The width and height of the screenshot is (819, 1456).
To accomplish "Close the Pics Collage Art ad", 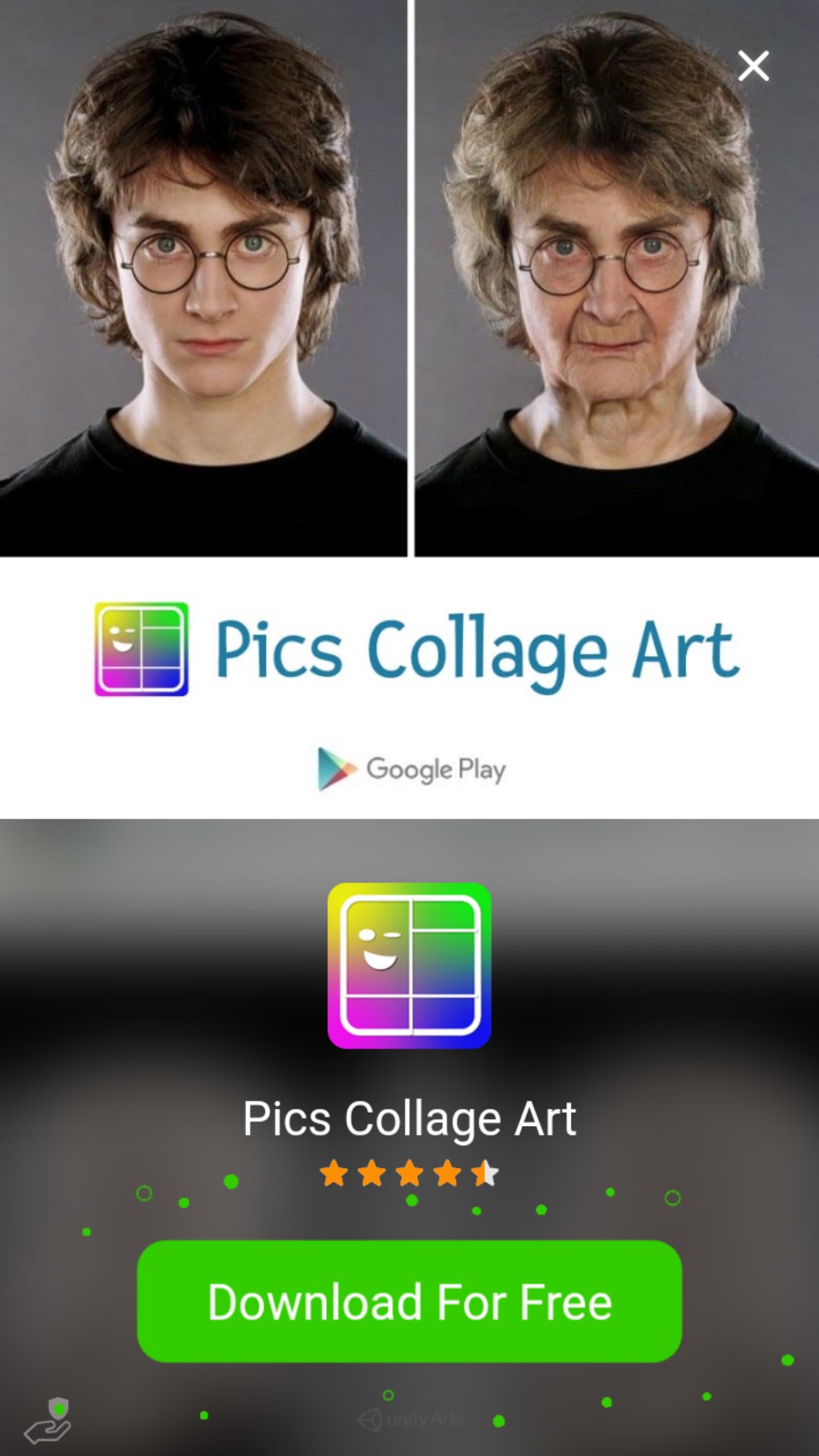I will (x=753, y=66).
